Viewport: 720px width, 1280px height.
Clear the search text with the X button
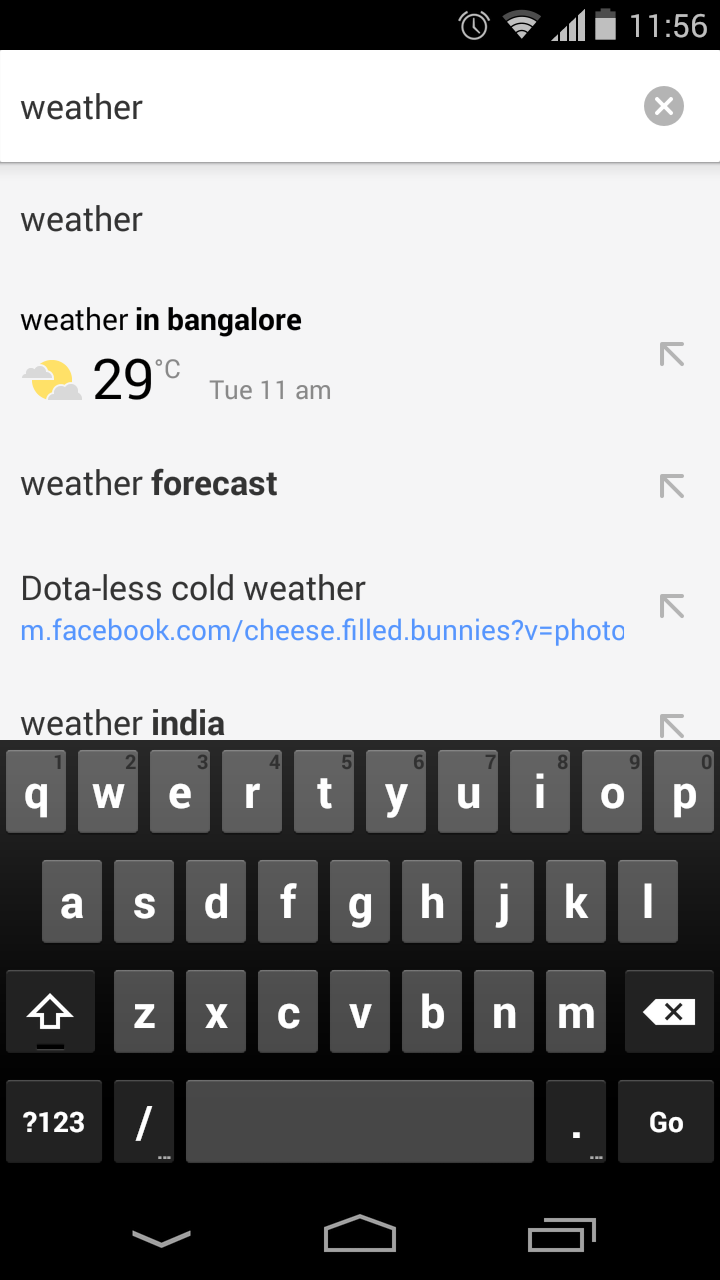(x=664, y=106)
